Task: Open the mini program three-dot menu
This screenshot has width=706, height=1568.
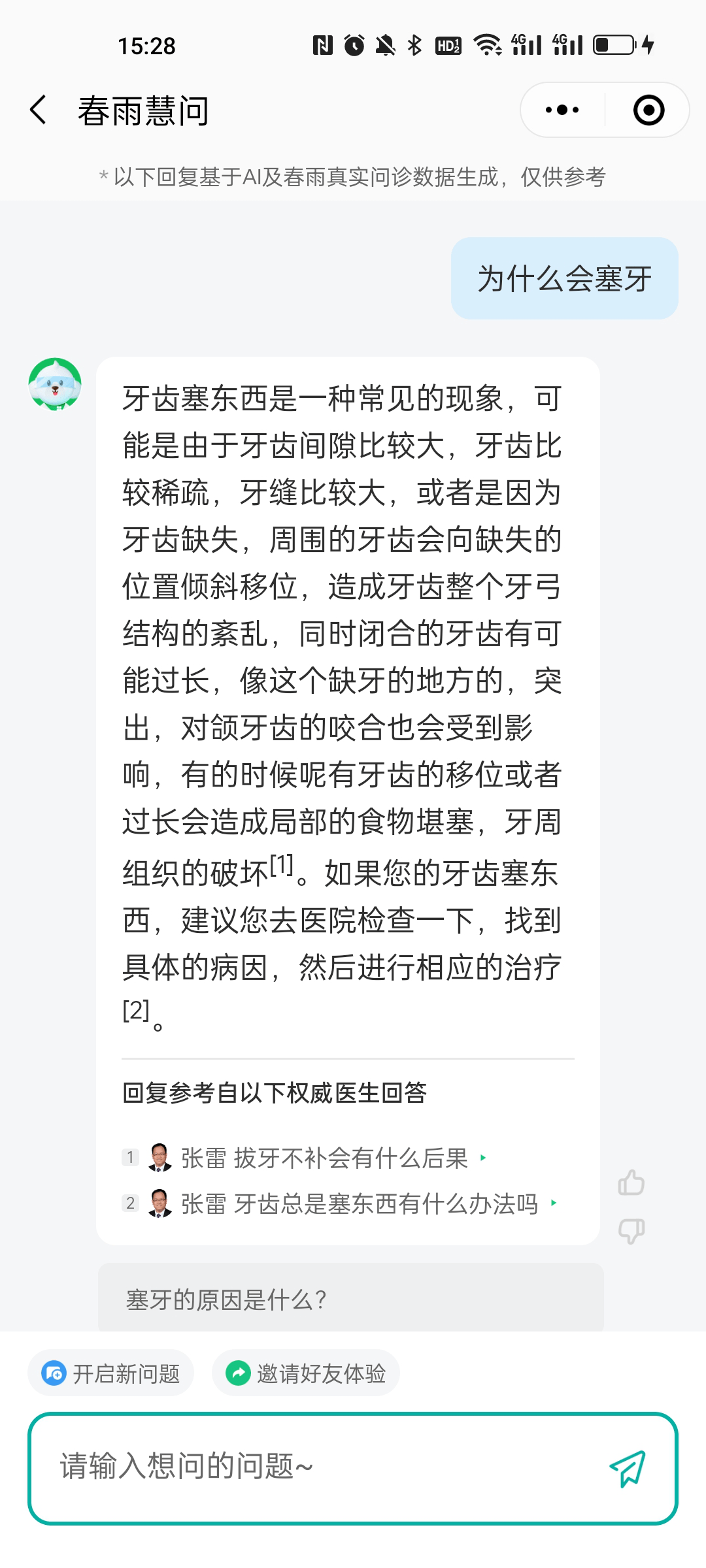Action: 562,110
